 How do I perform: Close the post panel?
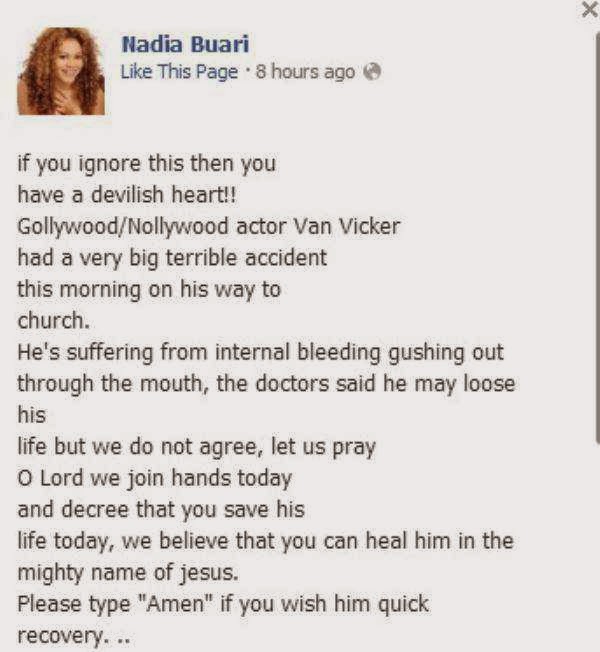[x=588, y=10]
